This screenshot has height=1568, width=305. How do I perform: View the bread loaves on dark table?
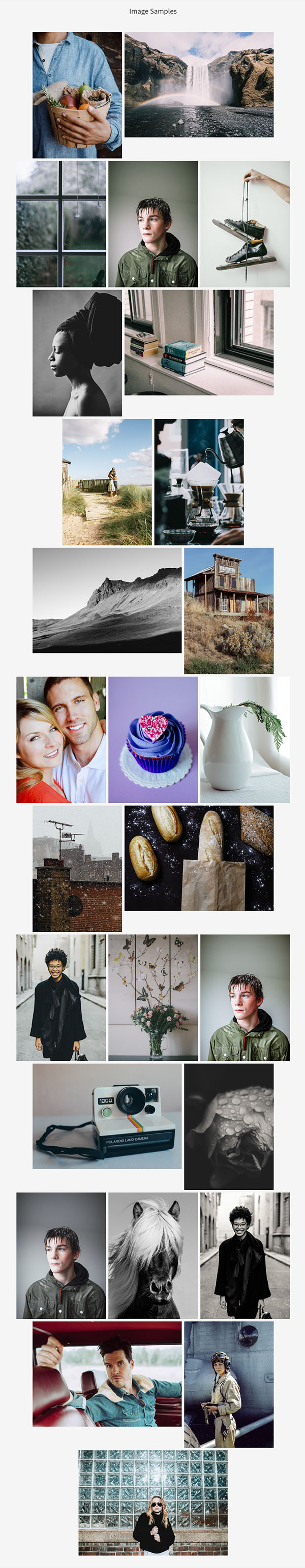point(198,858)
